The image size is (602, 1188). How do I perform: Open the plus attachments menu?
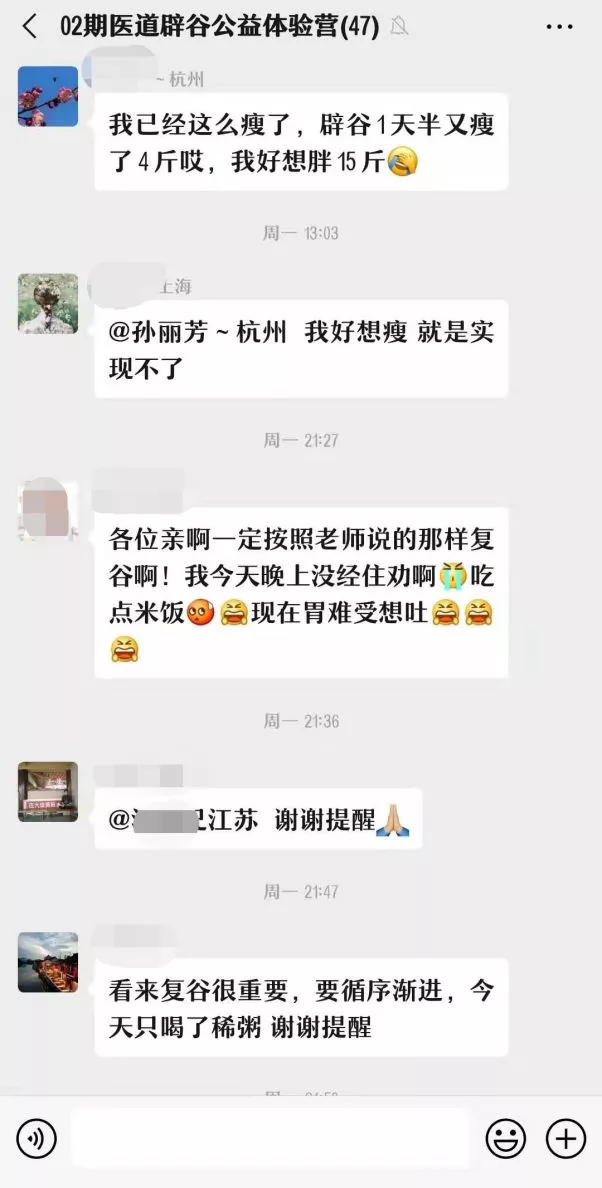(565, 1138)
